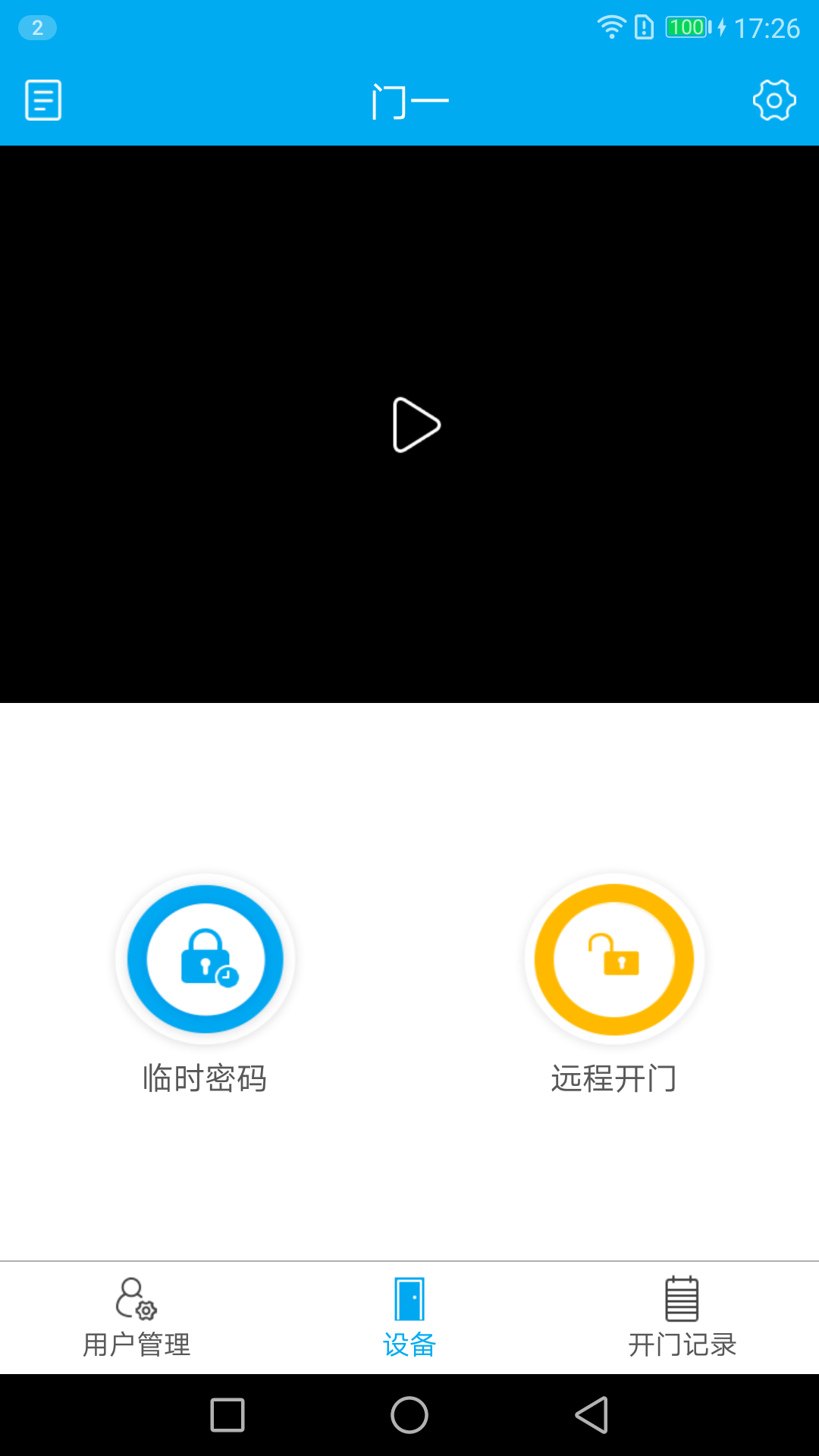The width and height of the screenshot is (819, 1456).
Task: Tap the 临时密码 temporary password button
Action: point(205,959)
